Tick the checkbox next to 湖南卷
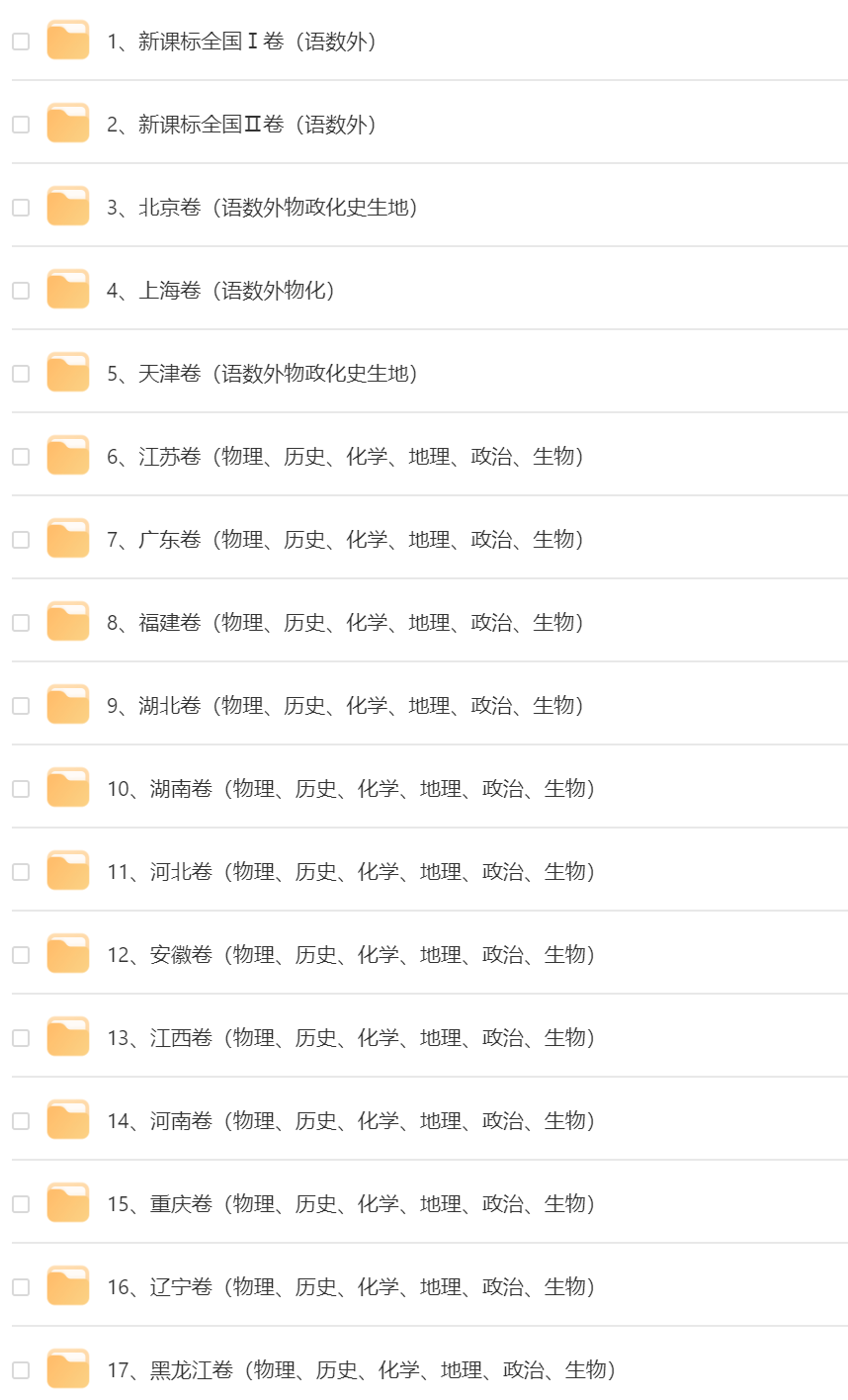 pyautogui.click(x=21, y=789)
